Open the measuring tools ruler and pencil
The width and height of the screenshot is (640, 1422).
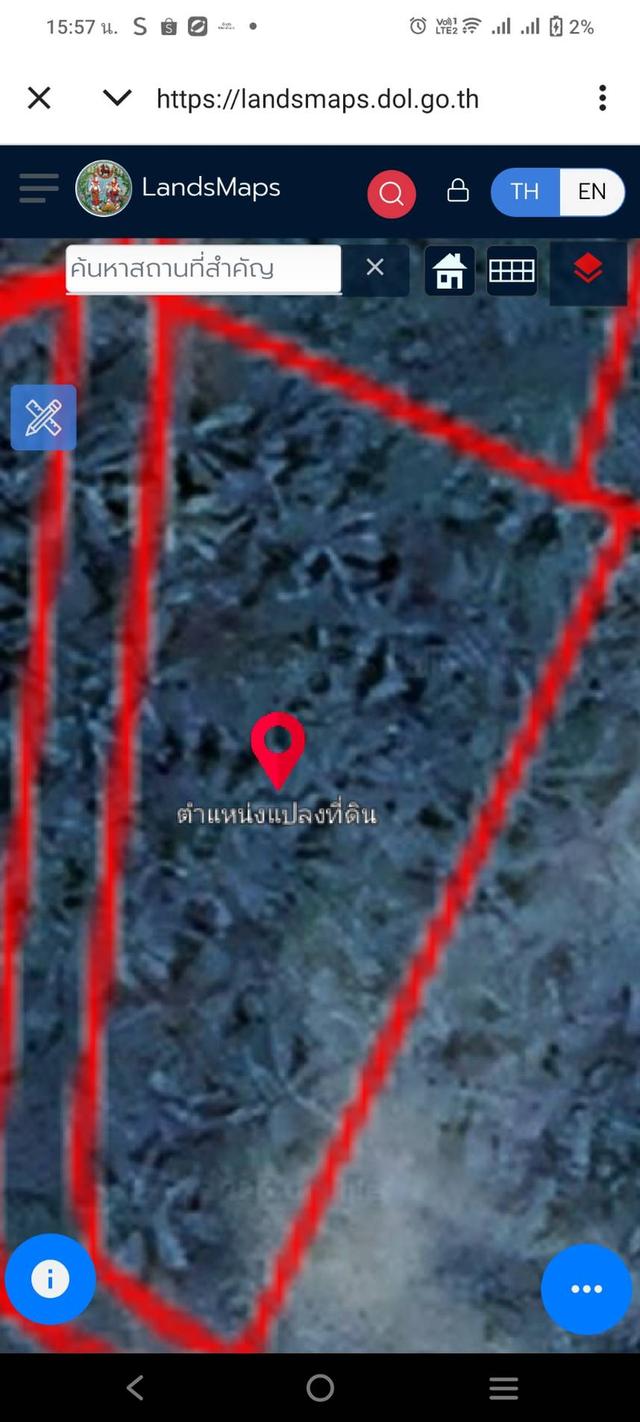click(x=43, y=417)
